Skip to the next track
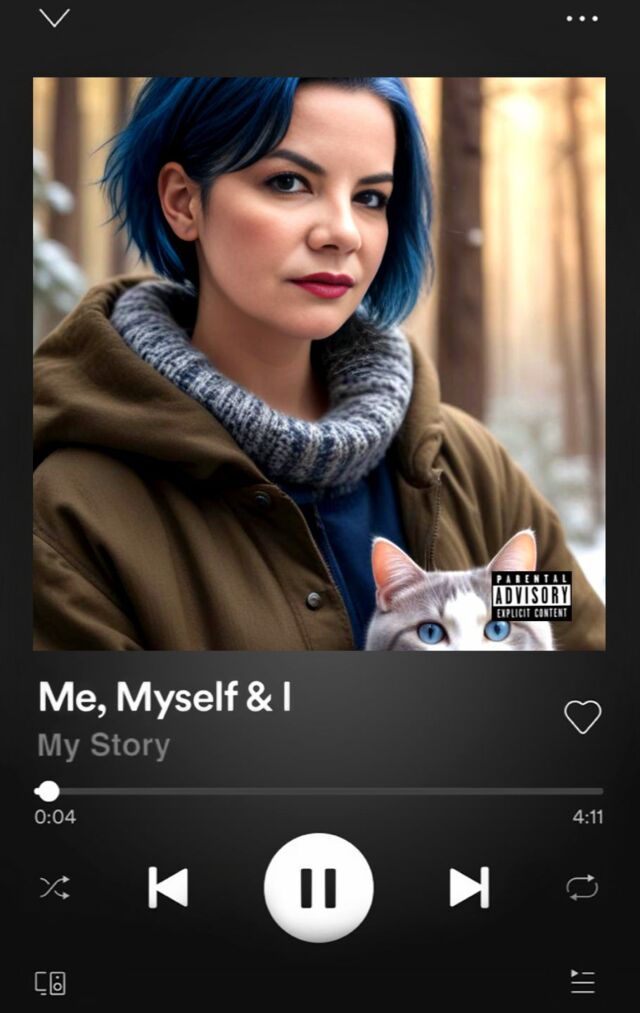 coord(470,888)
